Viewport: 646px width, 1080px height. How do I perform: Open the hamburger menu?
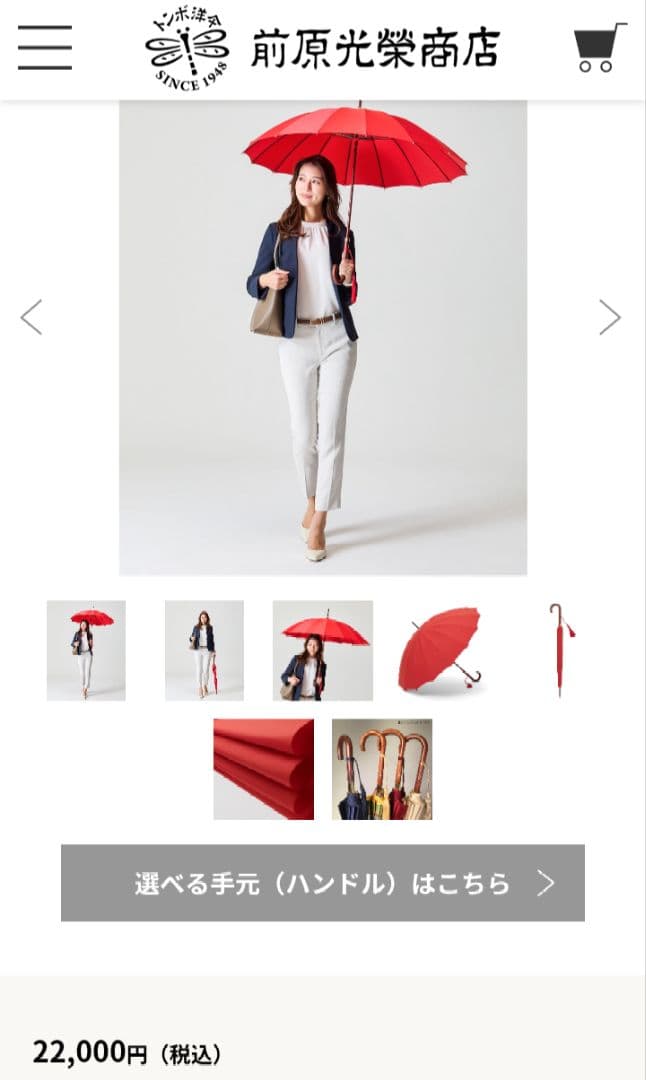click(45, 48)
